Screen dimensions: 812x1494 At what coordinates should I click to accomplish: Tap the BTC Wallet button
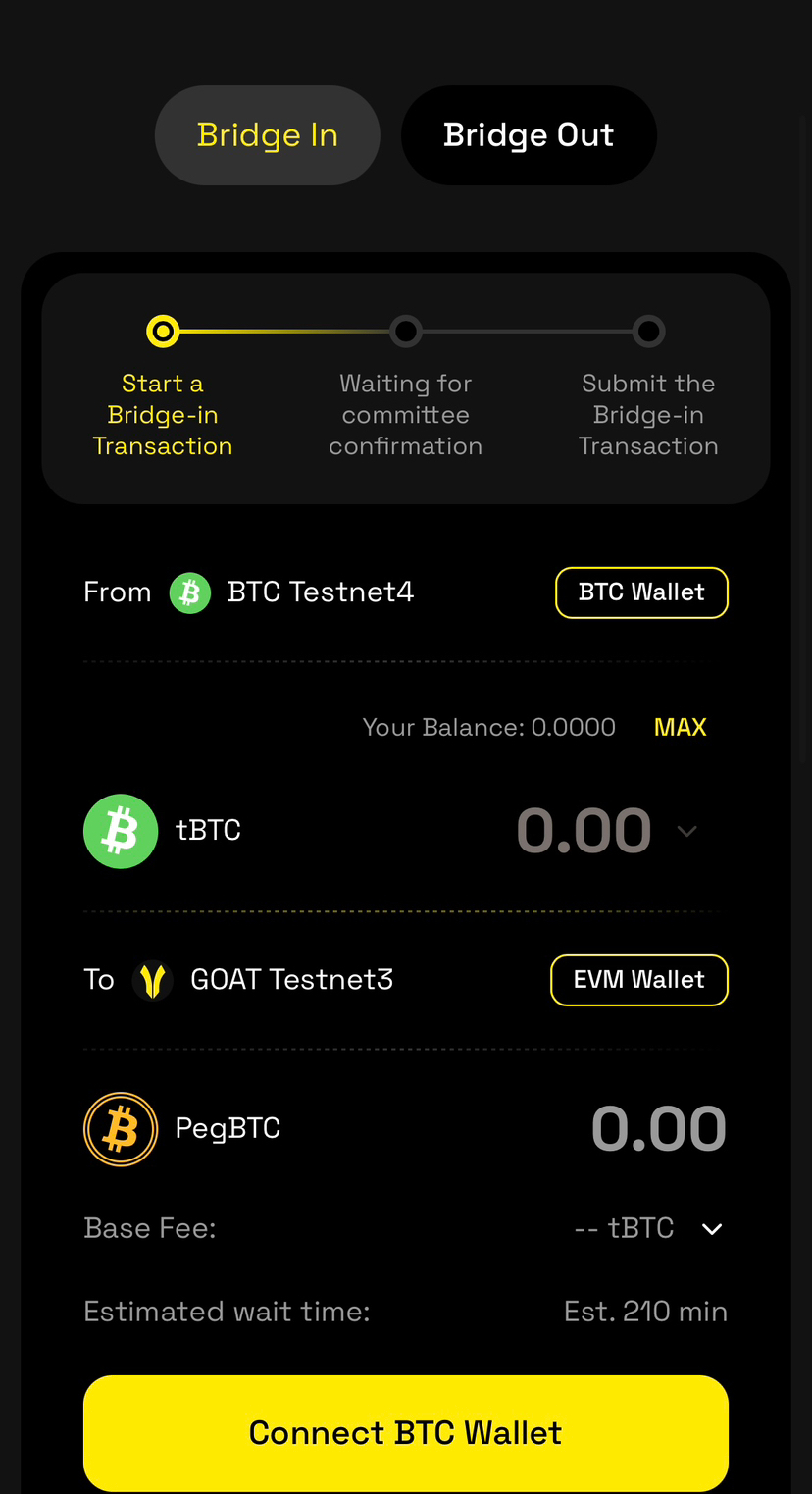coord(641,592)
